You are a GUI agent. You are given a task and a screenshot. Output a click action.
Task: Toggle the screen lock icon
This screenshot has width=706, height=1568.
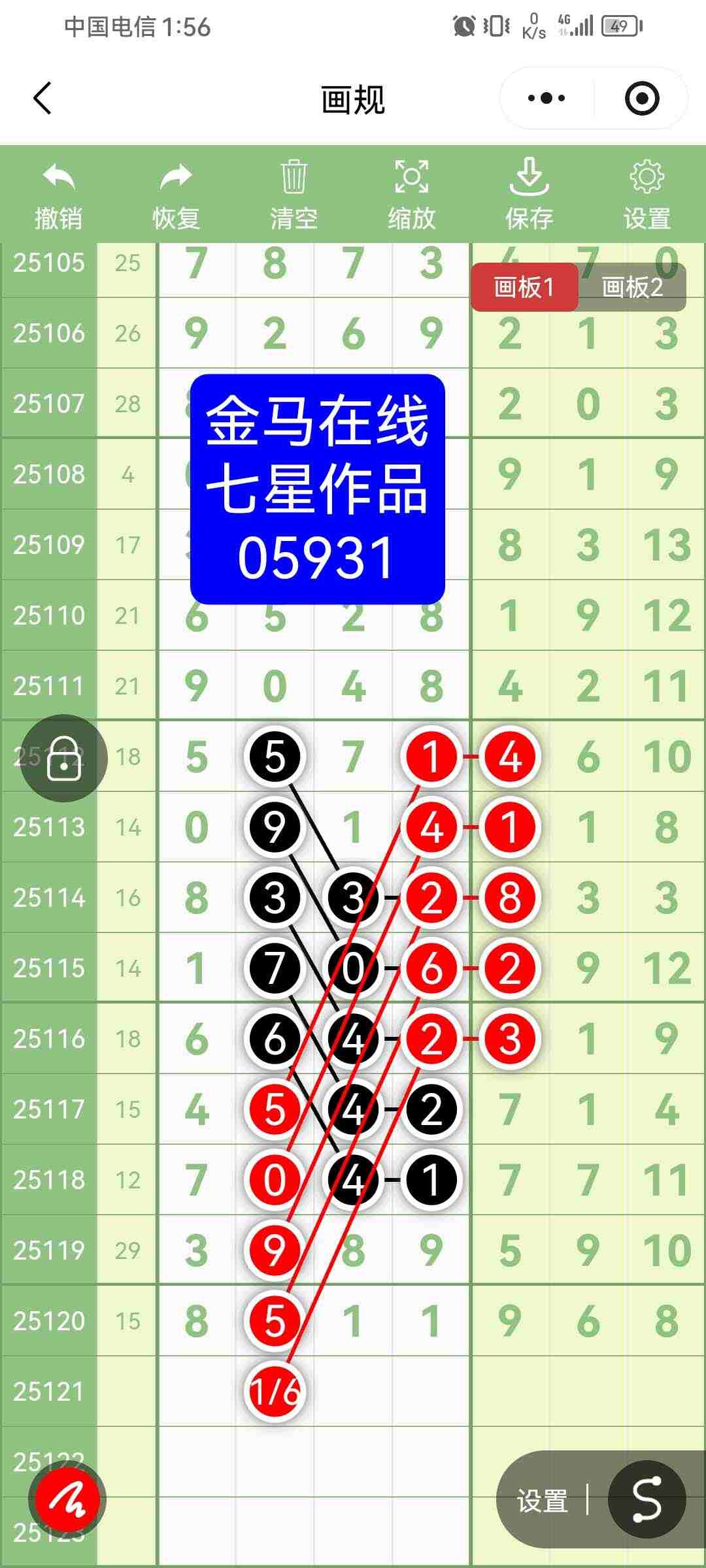pos(62,758)
